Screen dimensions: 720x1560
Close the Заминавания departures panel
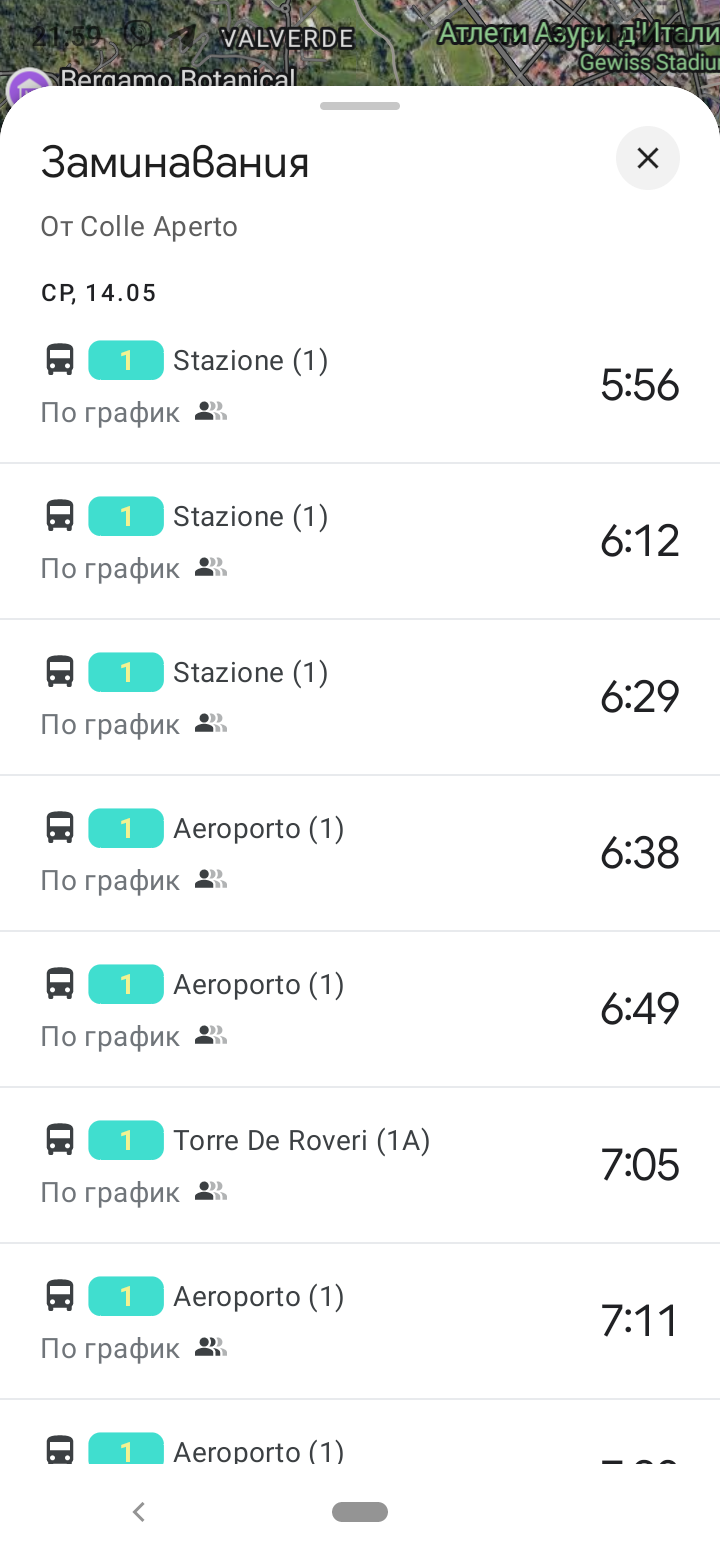coord(647,158)
